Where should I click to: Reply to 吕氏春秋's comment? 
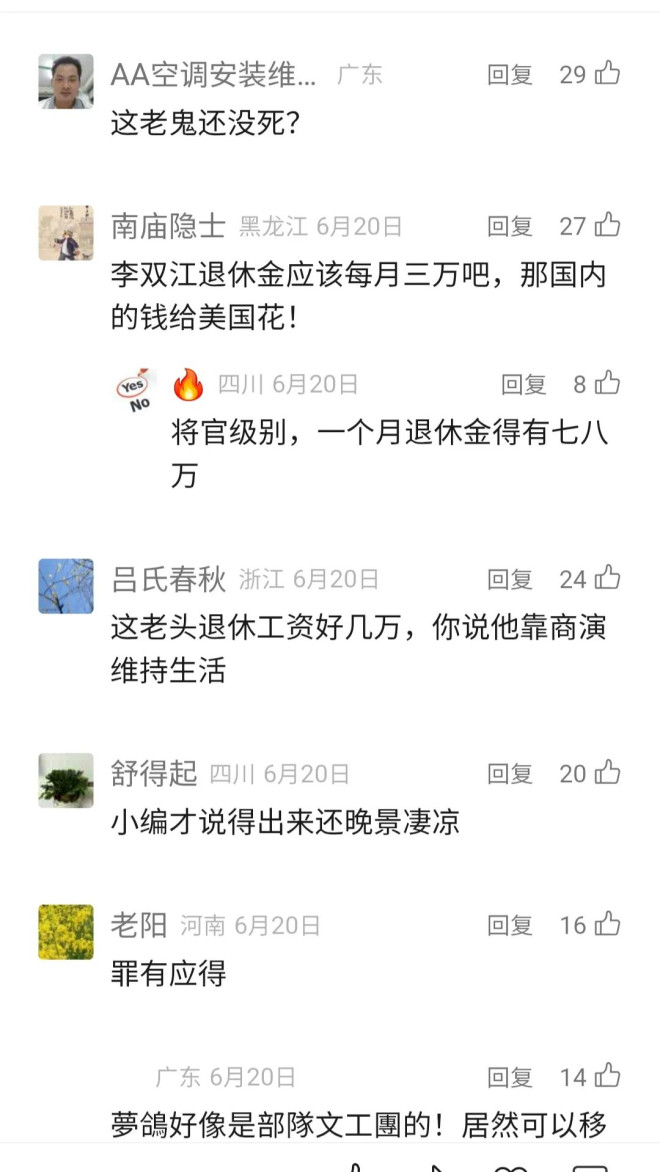[x=510, y=579]
